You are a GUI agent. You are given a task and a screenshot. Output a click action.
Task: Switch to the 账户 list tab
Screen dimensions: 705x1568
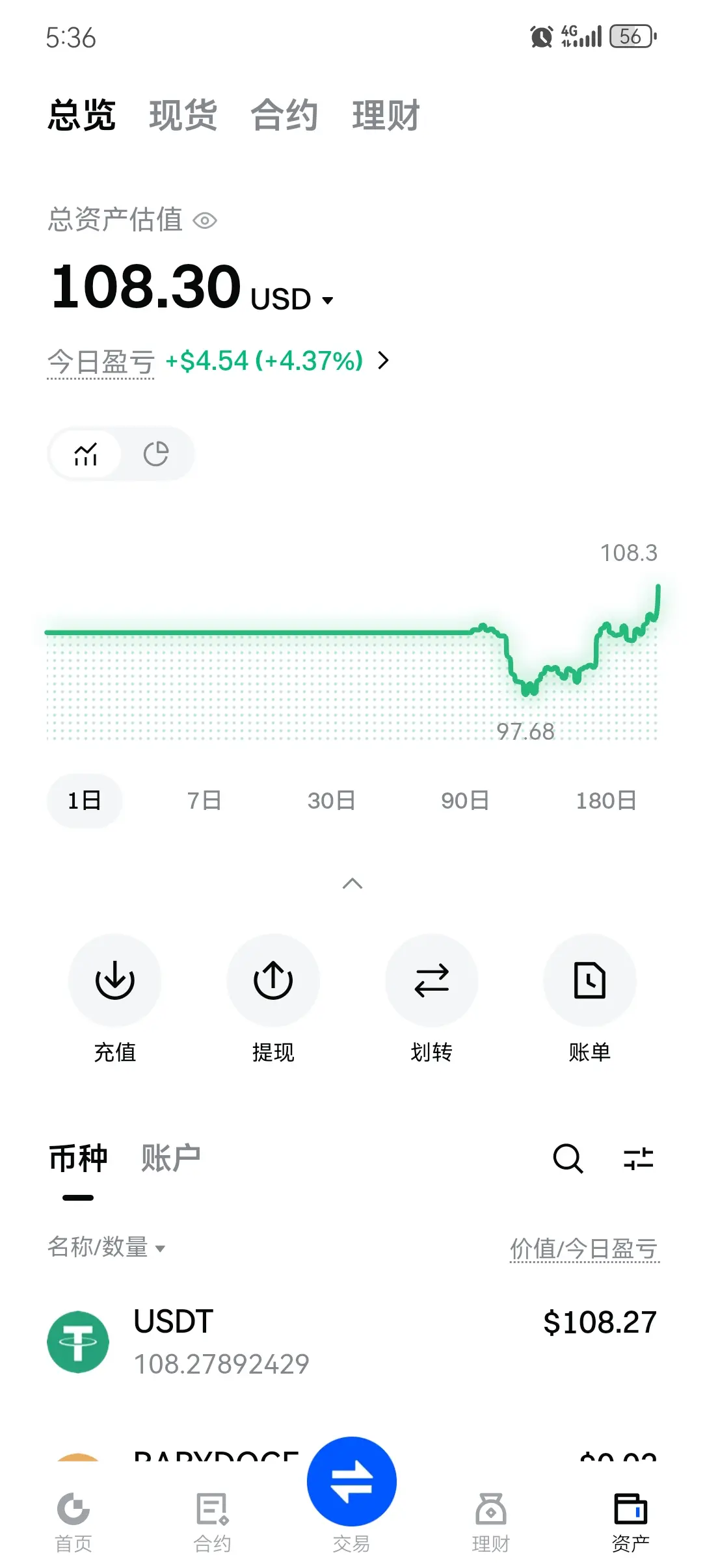170,1158
